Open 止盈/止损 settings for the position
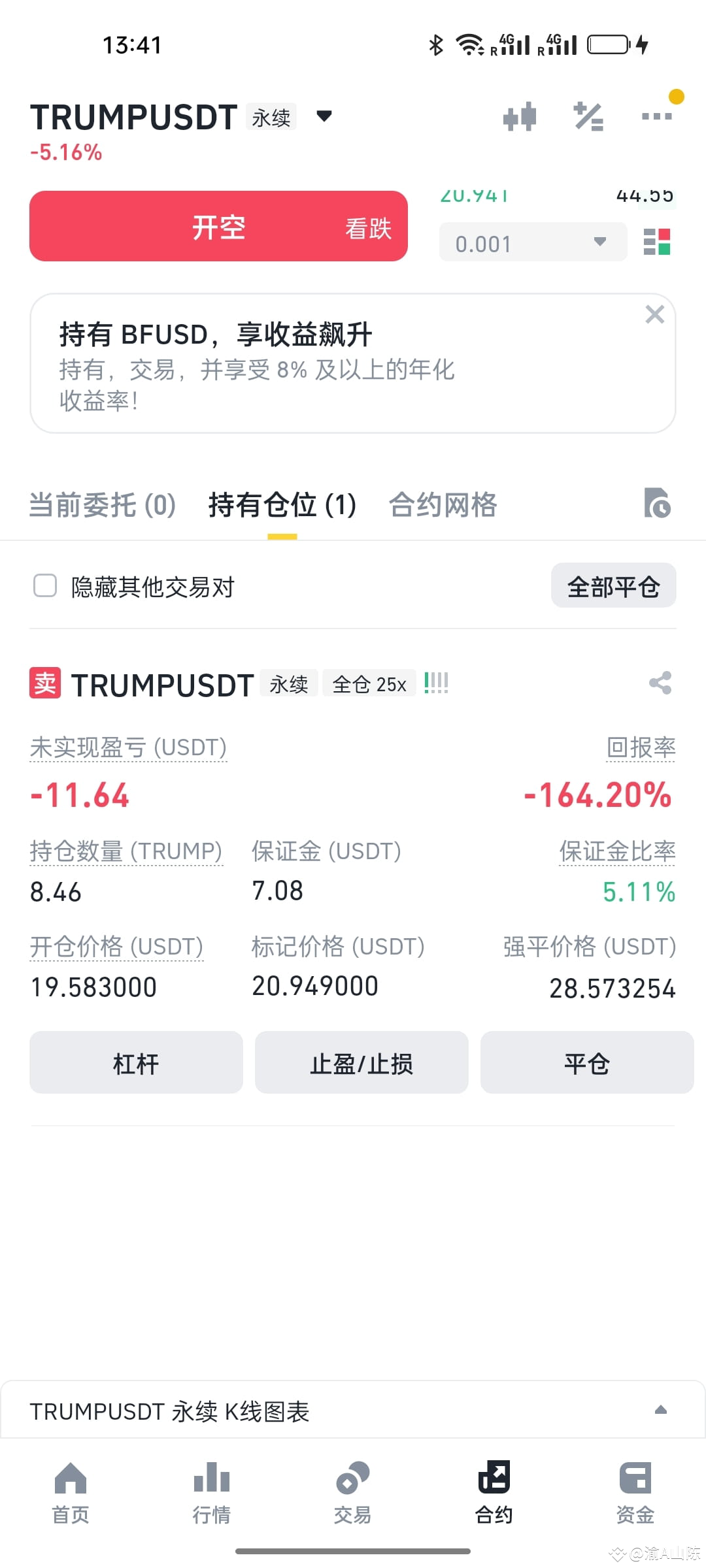 pos(361,1063)
